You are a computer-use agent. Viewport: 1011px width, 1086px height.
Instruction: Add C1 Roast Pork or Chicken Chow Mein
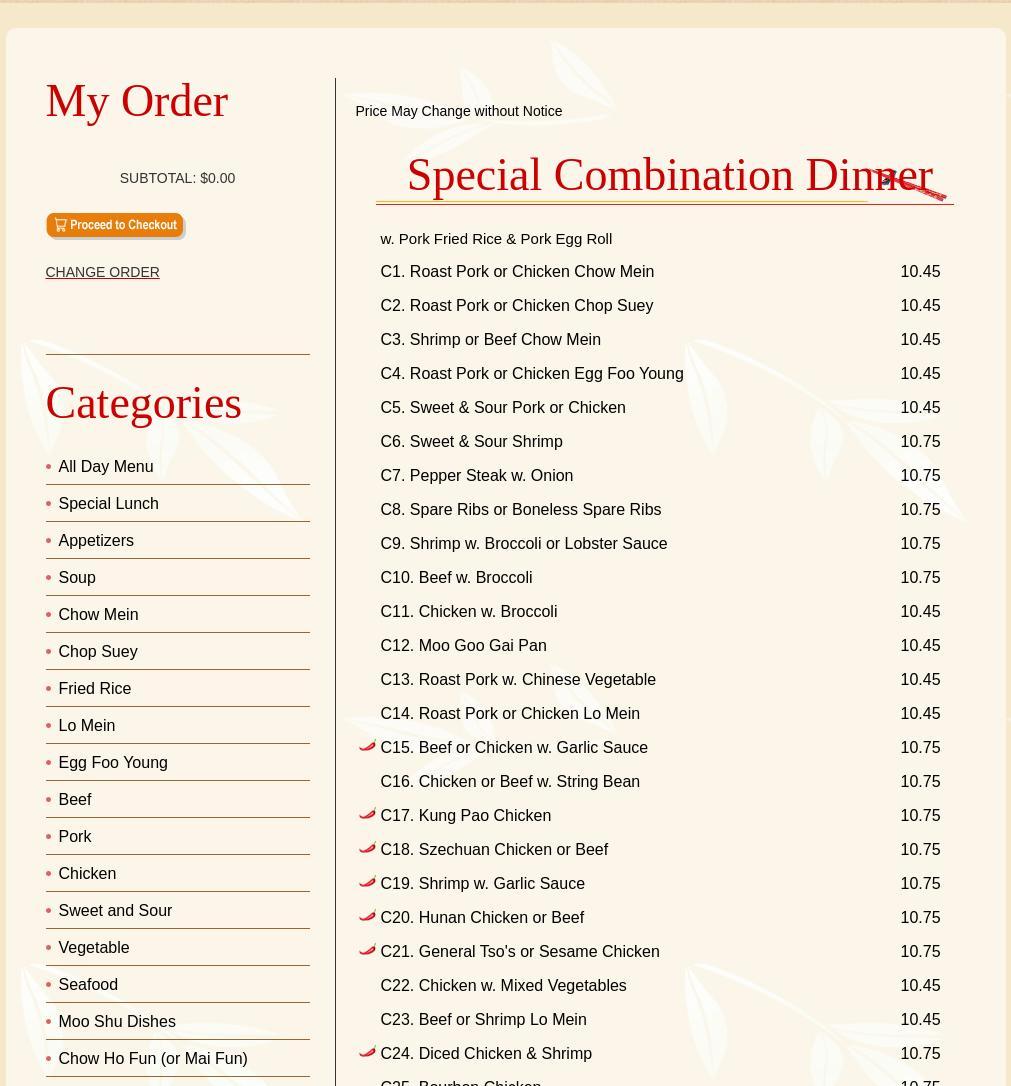(x=517, y=271)
